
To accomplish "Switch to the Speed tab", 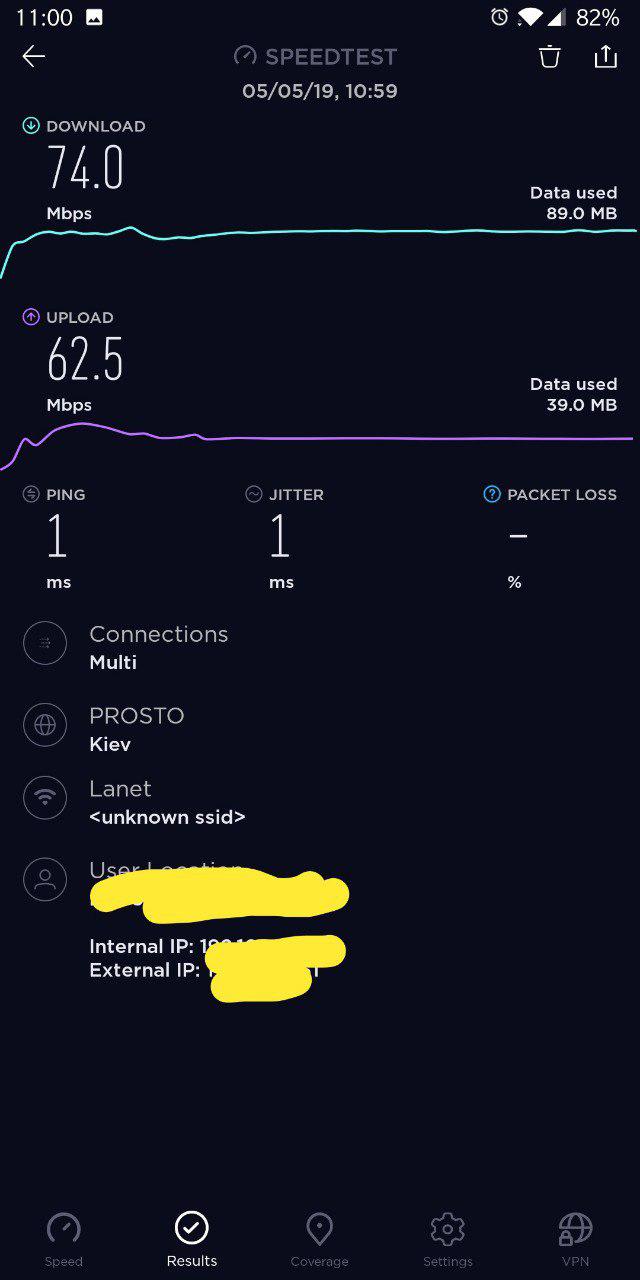I will coord(64,1239).
